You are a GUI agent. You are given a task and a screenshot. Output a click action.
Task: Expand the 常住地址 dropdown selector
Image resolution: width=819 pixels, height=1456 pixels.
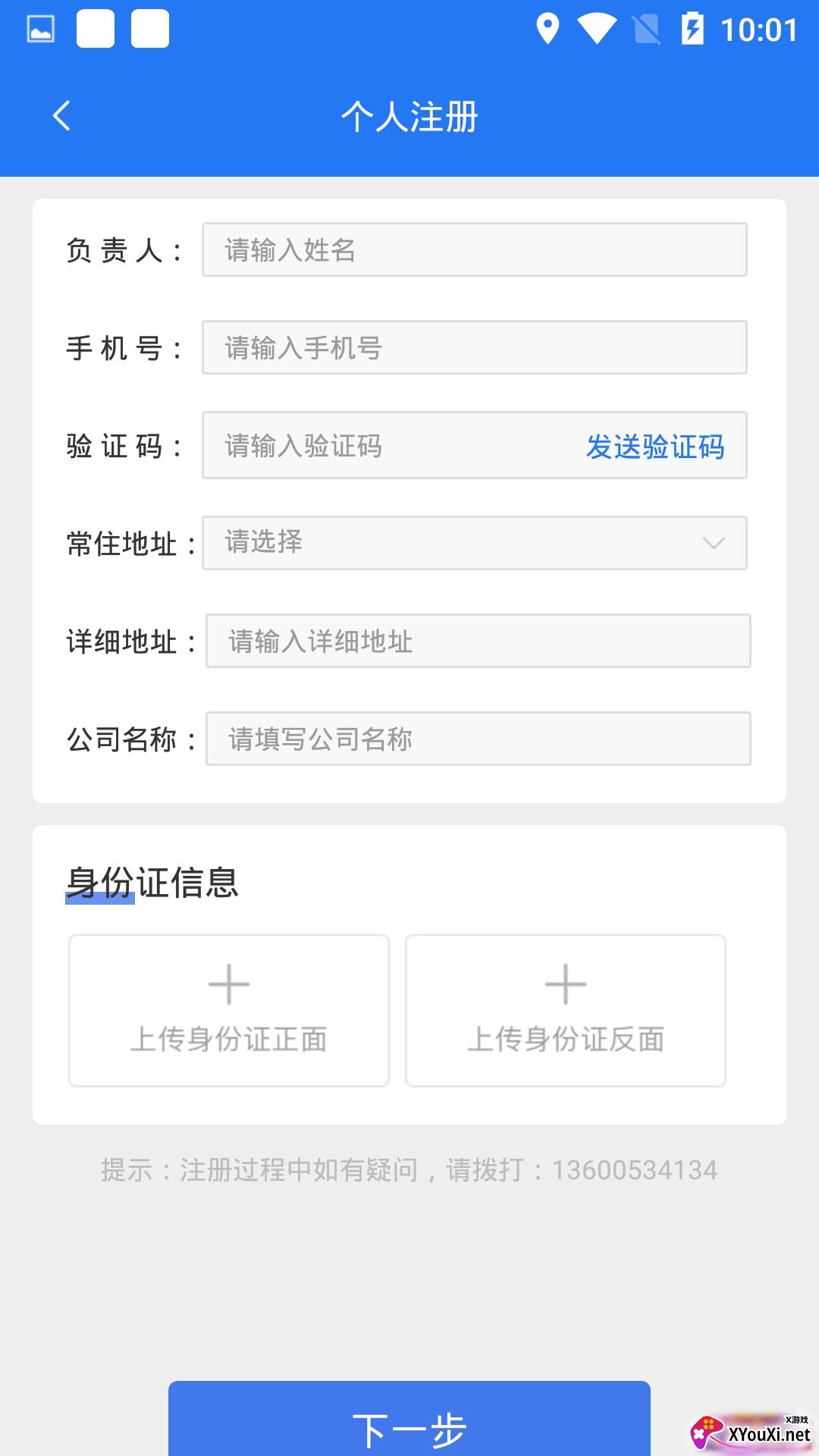coord(474,543)
